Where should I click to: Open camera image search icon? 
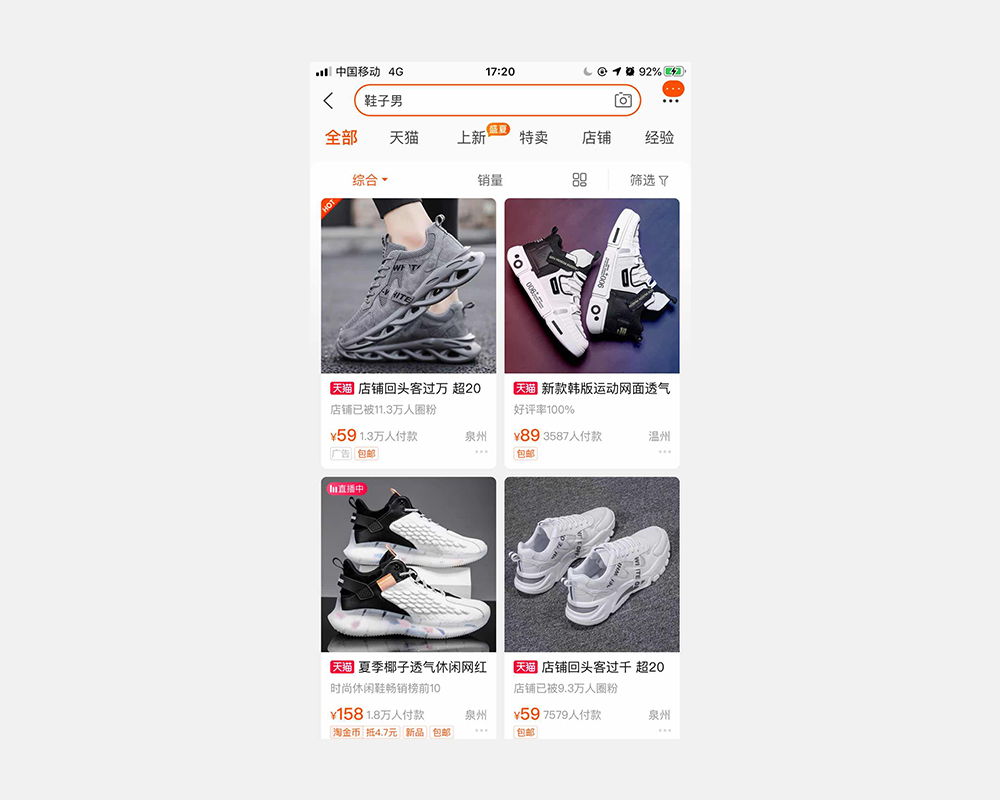click(622, 100)
